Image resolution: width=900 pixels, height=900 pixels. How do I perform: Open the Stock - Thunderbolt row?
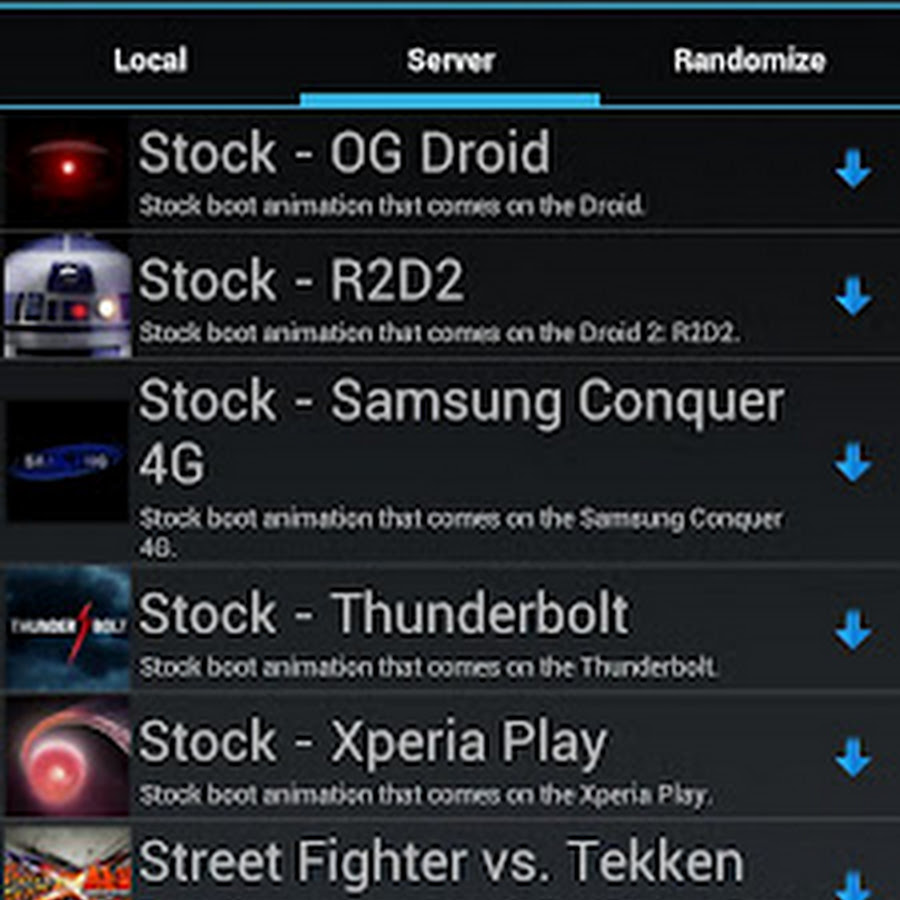pos(400,628)
